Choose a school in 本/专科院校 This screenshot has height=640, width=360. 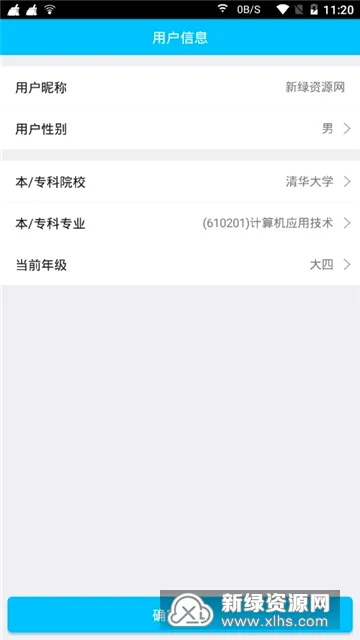[x=180, y=182]
